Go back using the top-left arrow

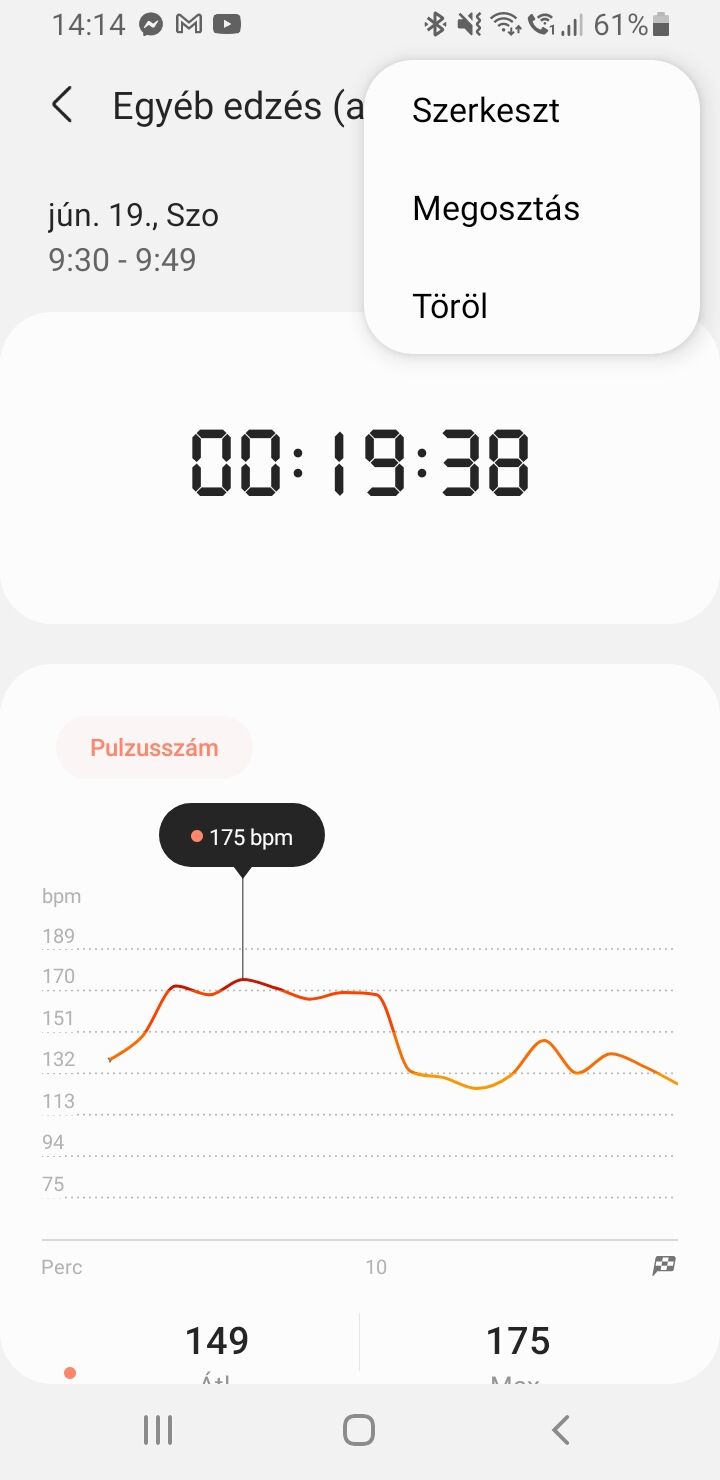[x=62, y=105]
